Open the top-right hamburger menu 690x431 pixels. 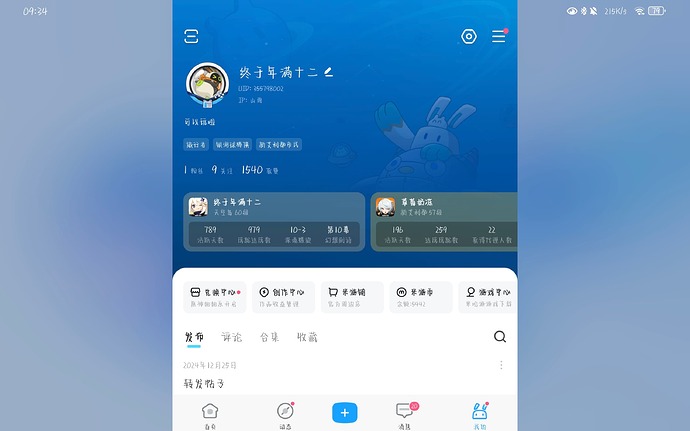[498, 37]
